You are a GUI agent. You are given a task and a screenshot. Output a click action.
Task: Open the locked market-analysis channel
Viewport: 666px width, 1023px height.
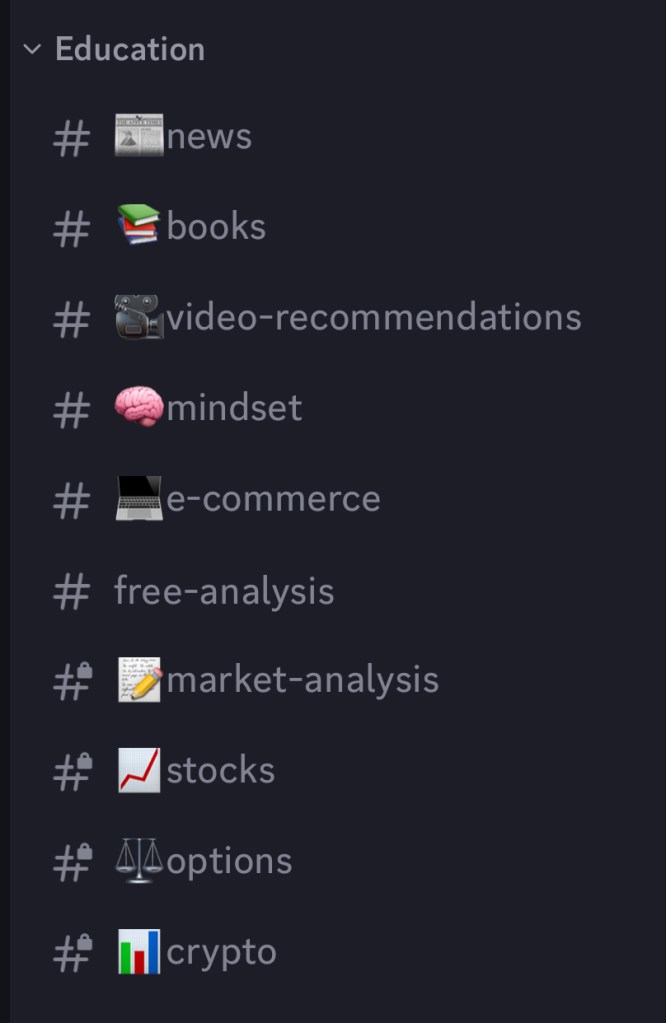coord(301,680)
